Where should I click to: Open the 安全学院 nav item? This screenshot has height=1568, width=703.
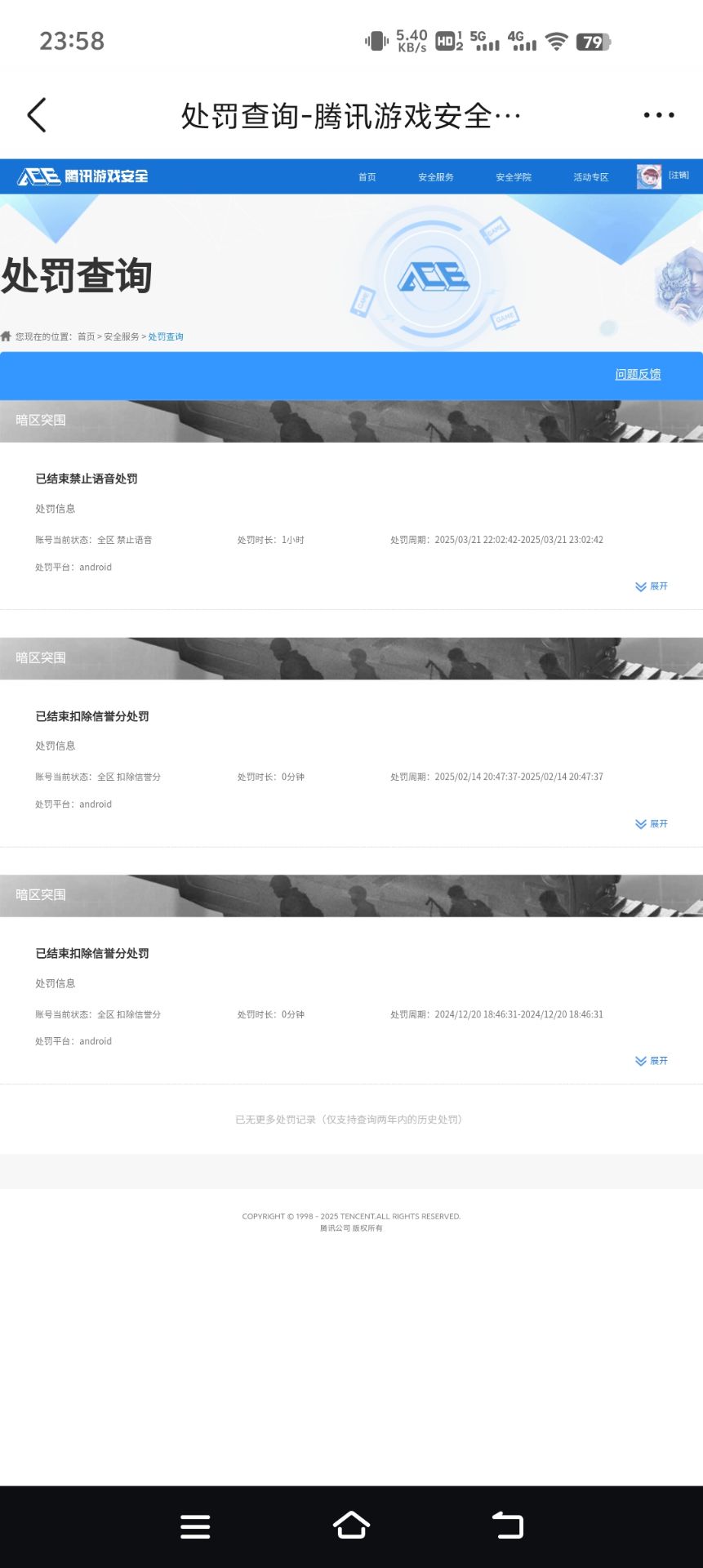point(514,177)
